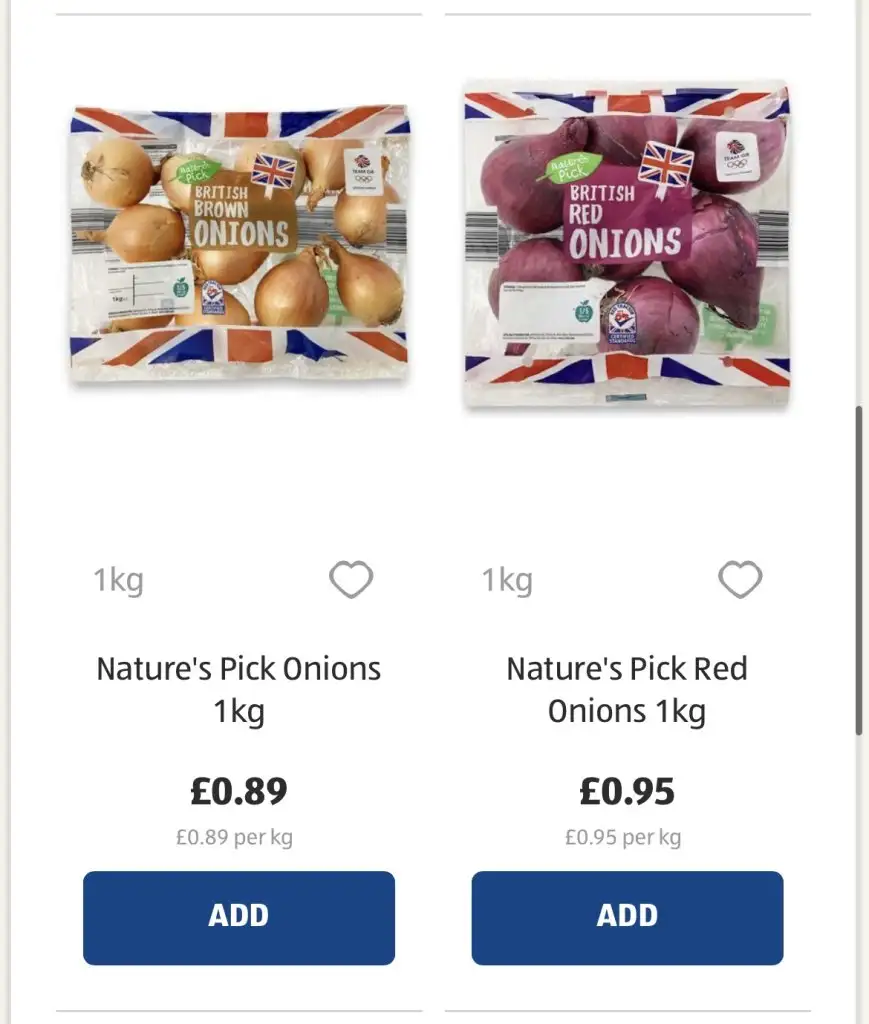Favourite the Nature's Pick Red Onions 1kg

740,580
